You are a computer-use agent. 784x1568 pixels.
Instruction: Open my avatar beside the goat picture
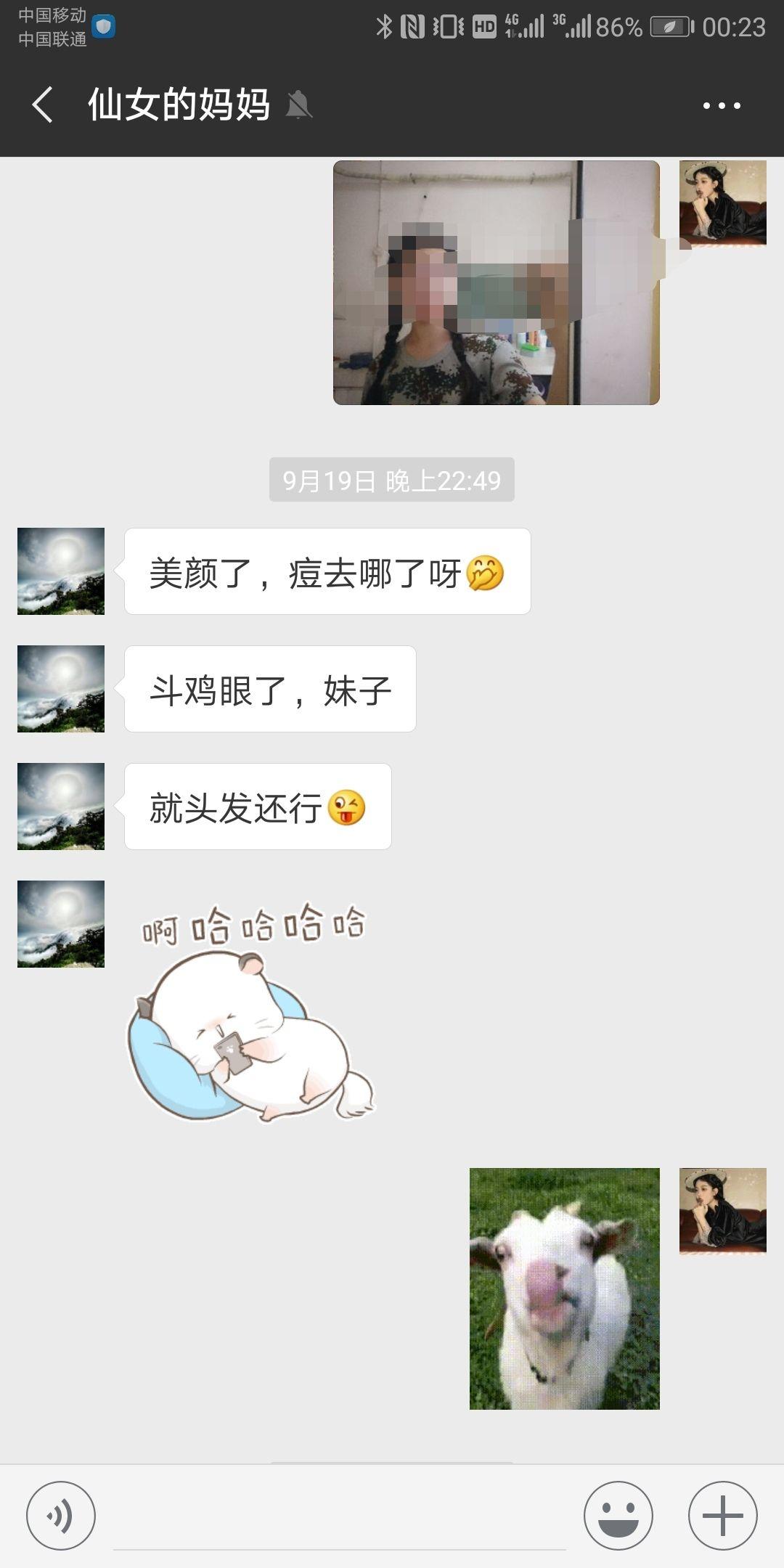(x=723, y=1210)
